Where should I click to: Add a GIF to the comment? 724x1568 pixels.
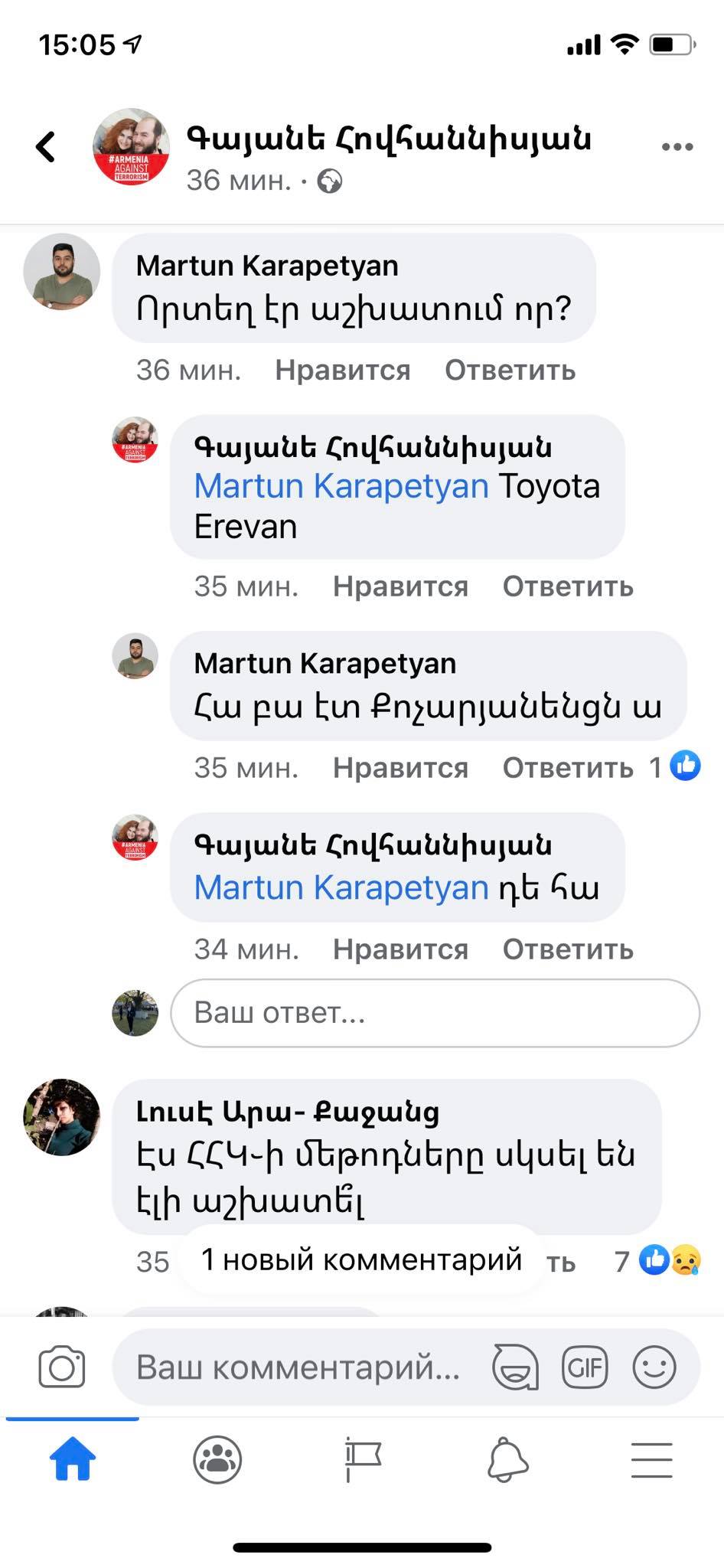pyautogui.click(x=585, y=1367)
